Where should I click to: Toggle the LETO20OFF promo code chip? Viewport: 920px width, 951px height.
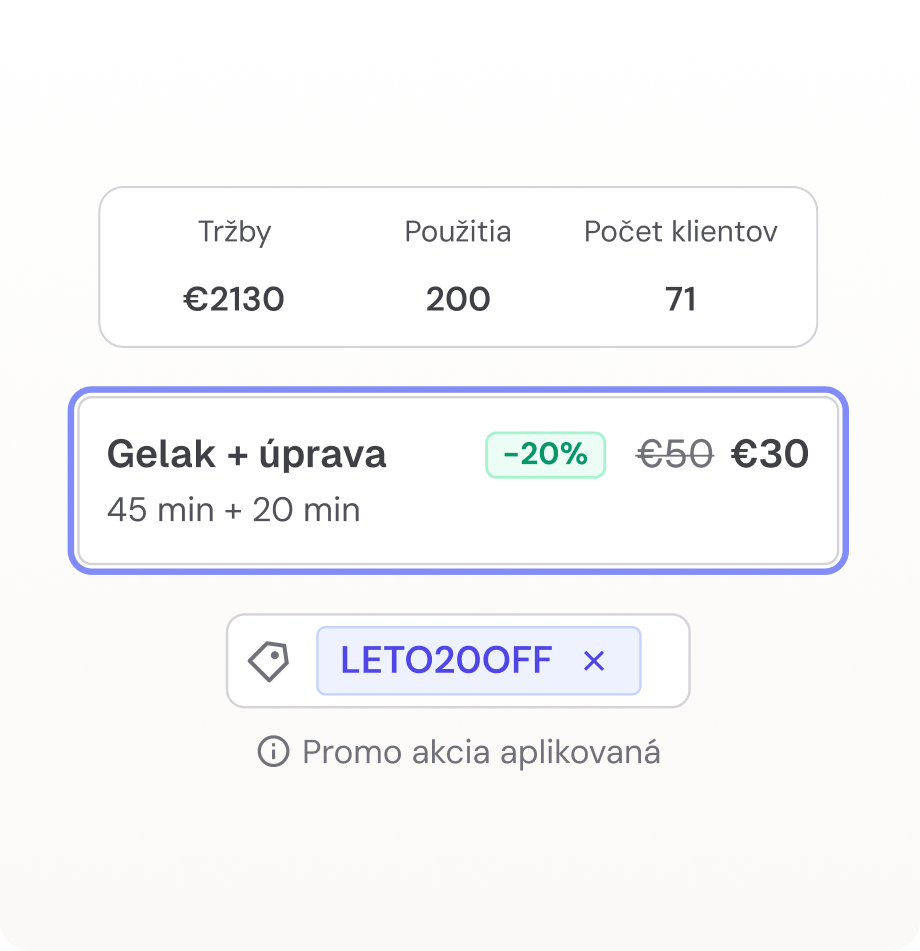tap(480, 660)
